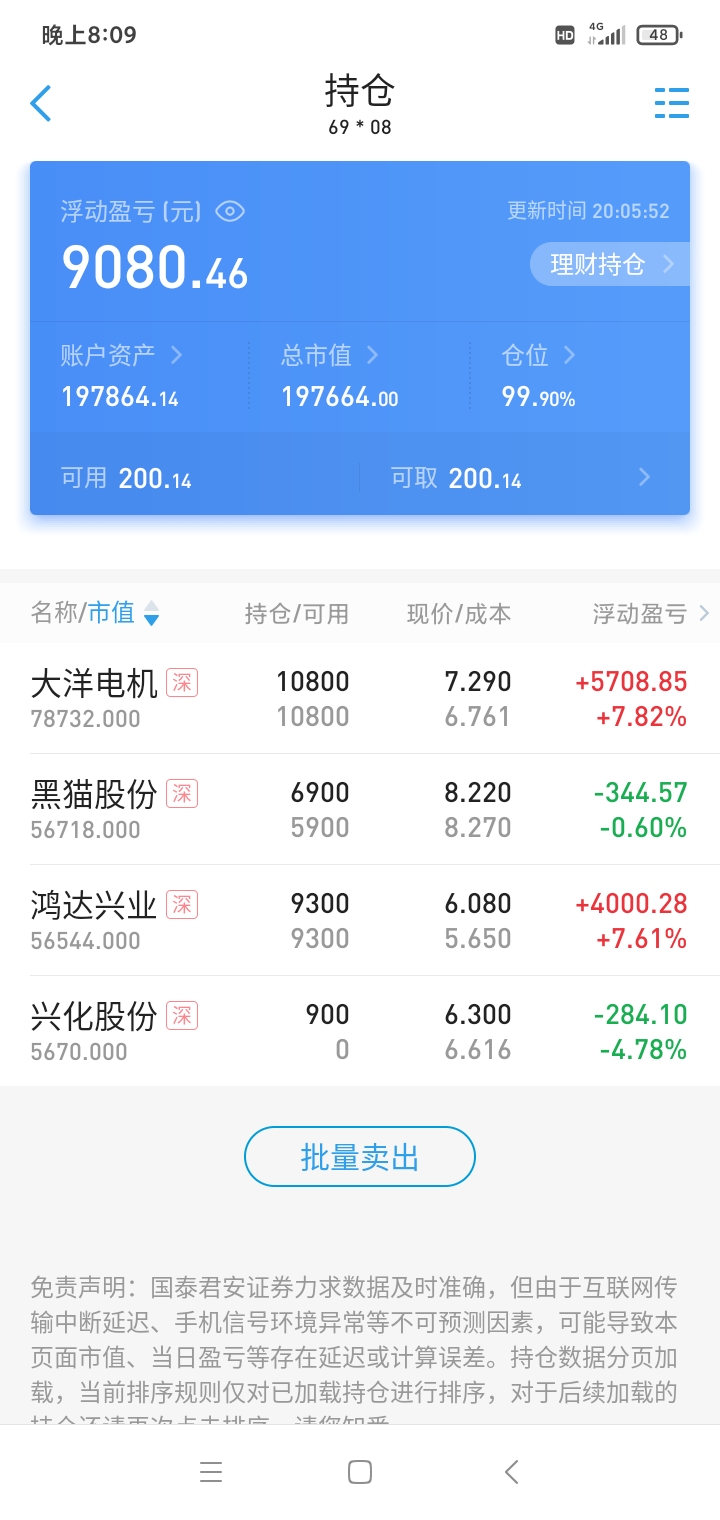Open recent apps from navigation bar
Screen dimensions: 720x1520
[210, 1472]
